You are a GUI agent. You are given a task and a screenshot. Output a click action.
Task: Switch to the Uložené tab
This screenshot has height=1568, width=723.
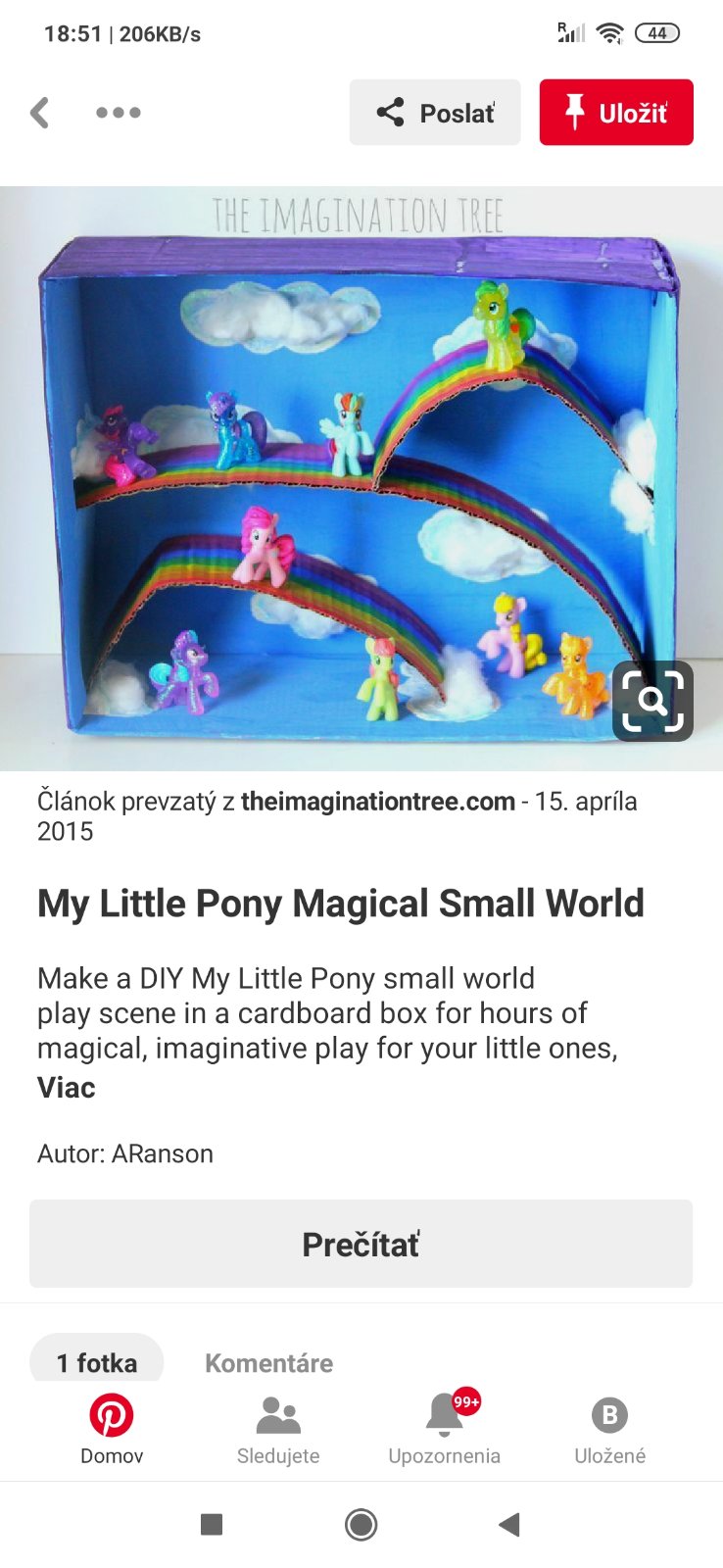tap(609, 1429)
